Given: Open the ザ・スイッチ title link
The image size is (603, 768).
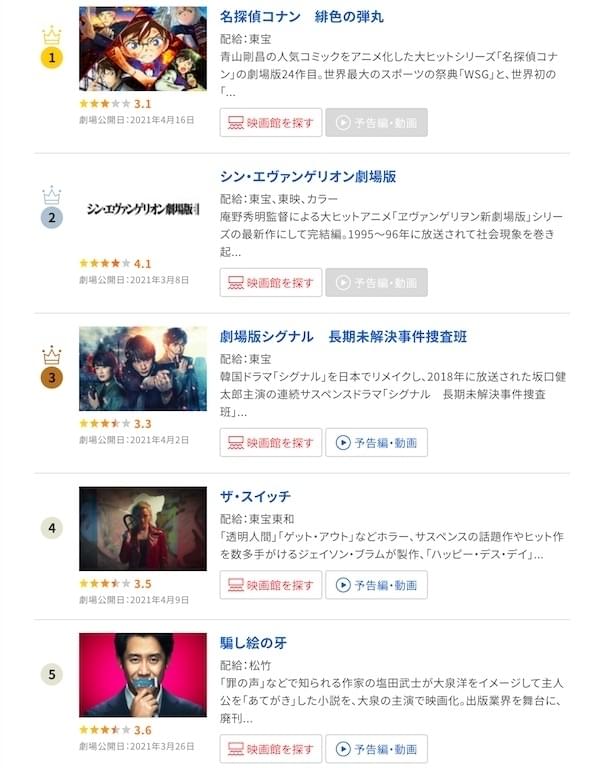Looking at the screenshot, I should pyautogui.click(x=255, y=495).
